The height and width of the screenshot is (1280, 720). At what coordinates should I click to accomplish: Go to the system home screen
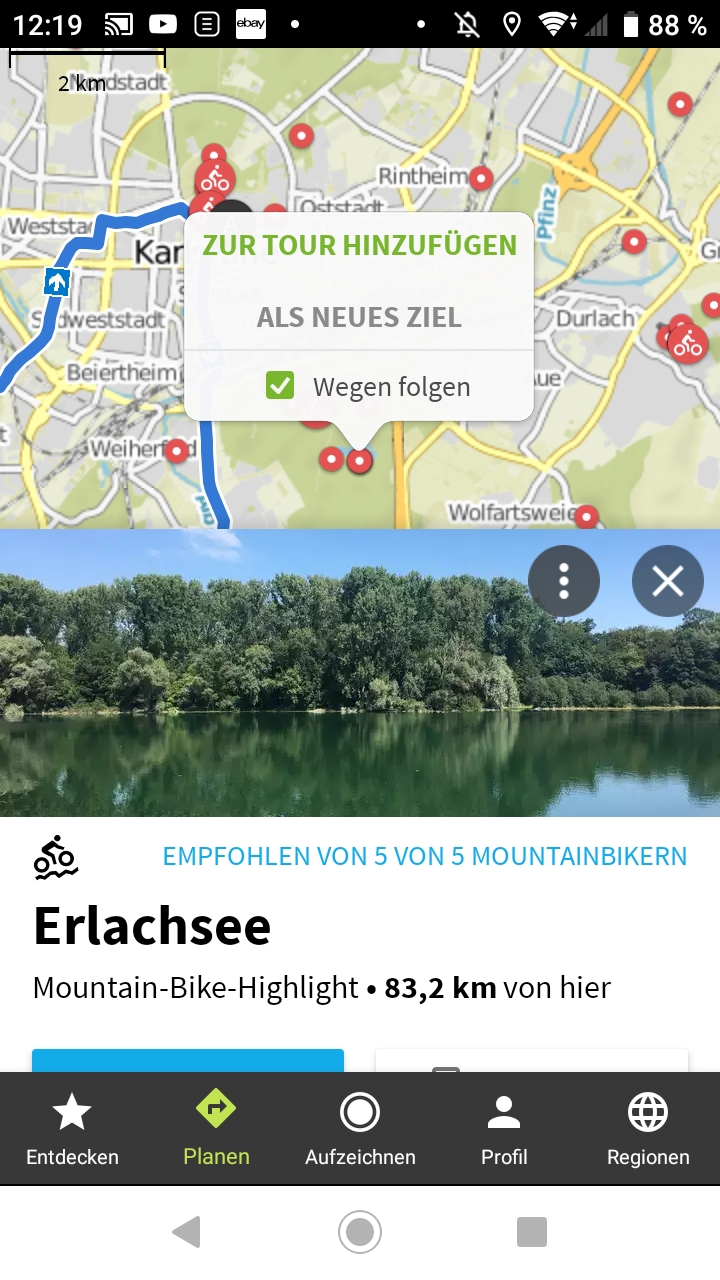(x=360, y=1232)
